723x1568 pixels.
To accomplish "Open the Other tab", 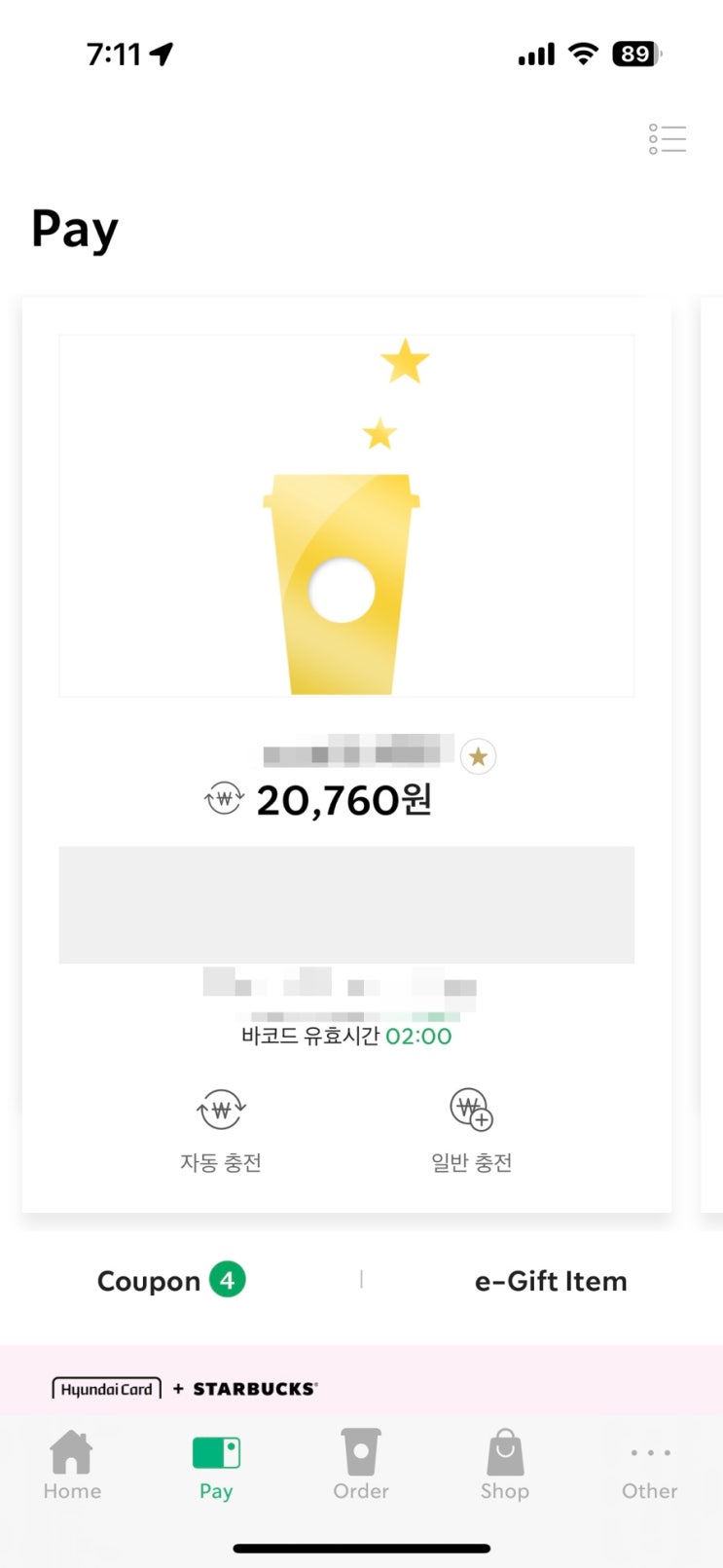I will (650, 1465).
